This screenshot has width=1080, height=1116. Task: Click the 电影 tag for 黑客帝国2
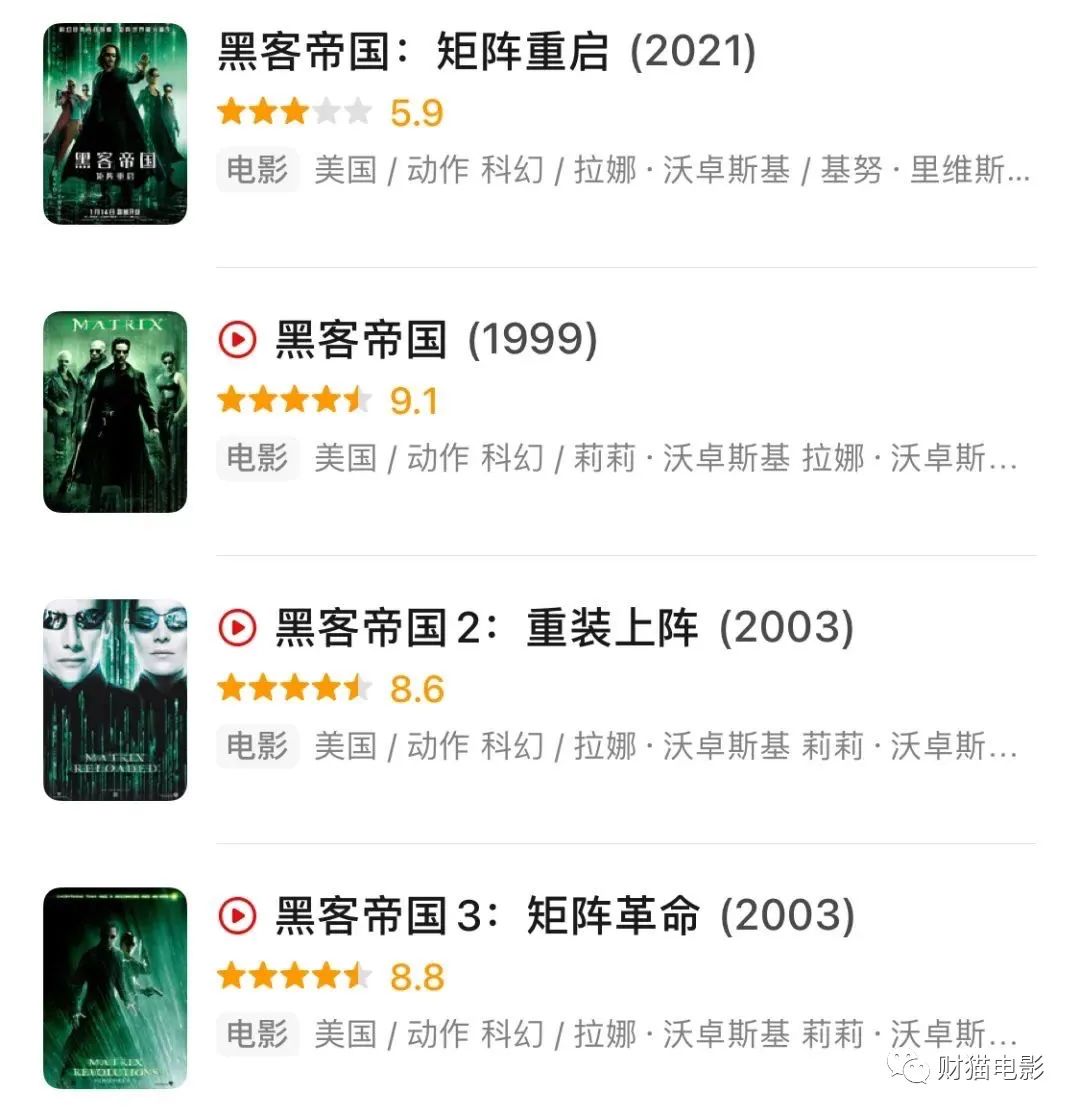pos(257,746)
